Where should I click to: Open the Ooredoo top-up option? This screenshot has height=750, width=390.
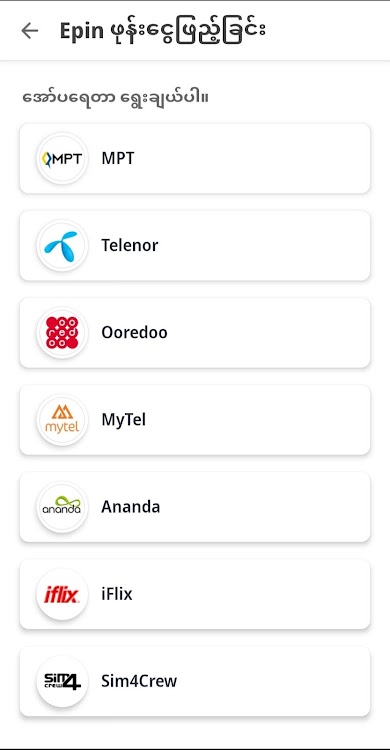click(x=195, y=332)
